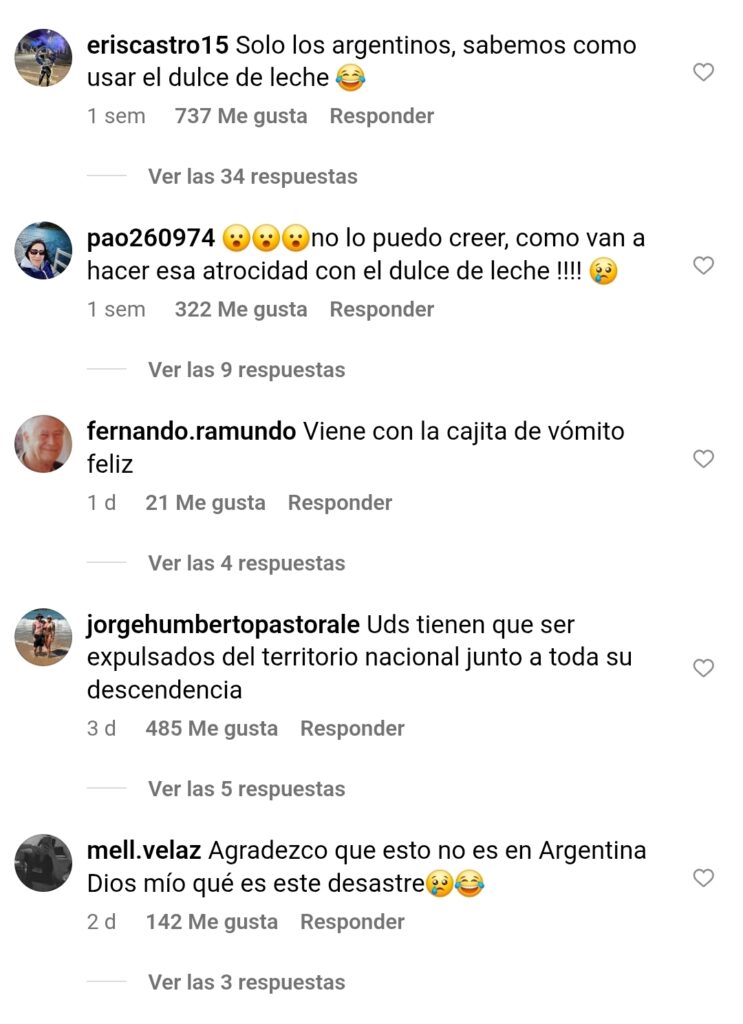Expand 'Ver las 5 respuestas'
The width and height of the screenshot is (743, 1024).
point(246,789)
